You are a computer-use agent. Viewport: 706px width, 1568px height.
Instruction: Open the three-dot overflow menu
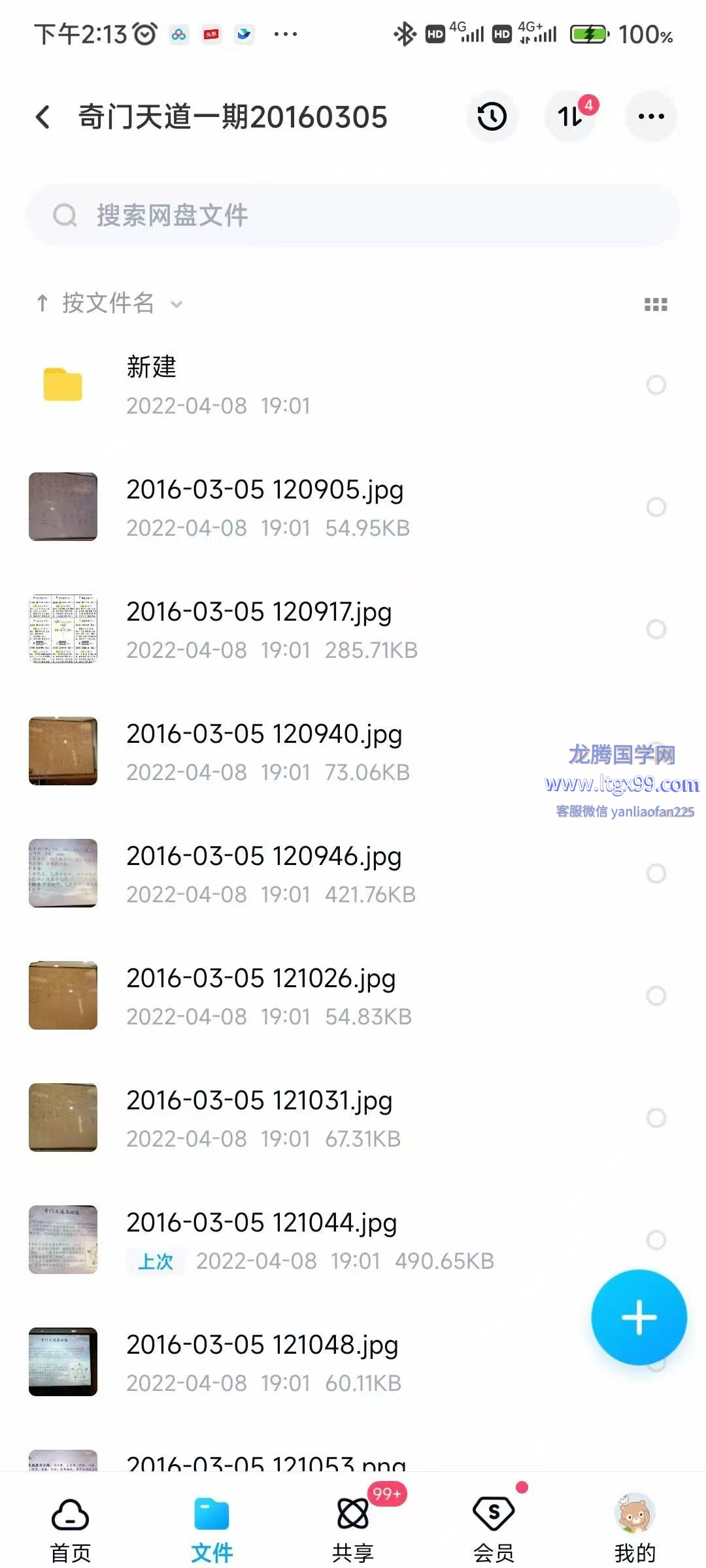(x=651, y=117)
